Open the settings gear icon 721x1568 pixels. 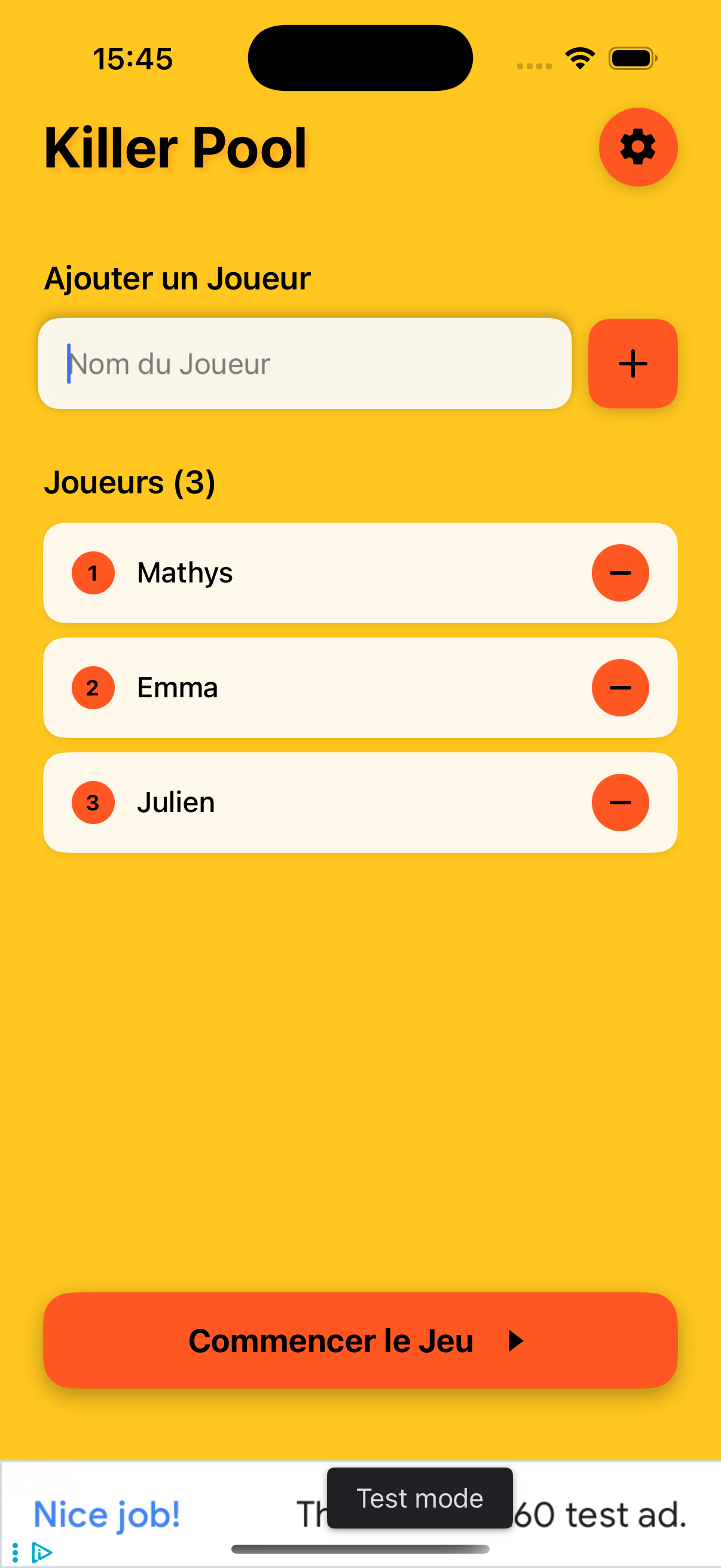click(x=638, y=147)
